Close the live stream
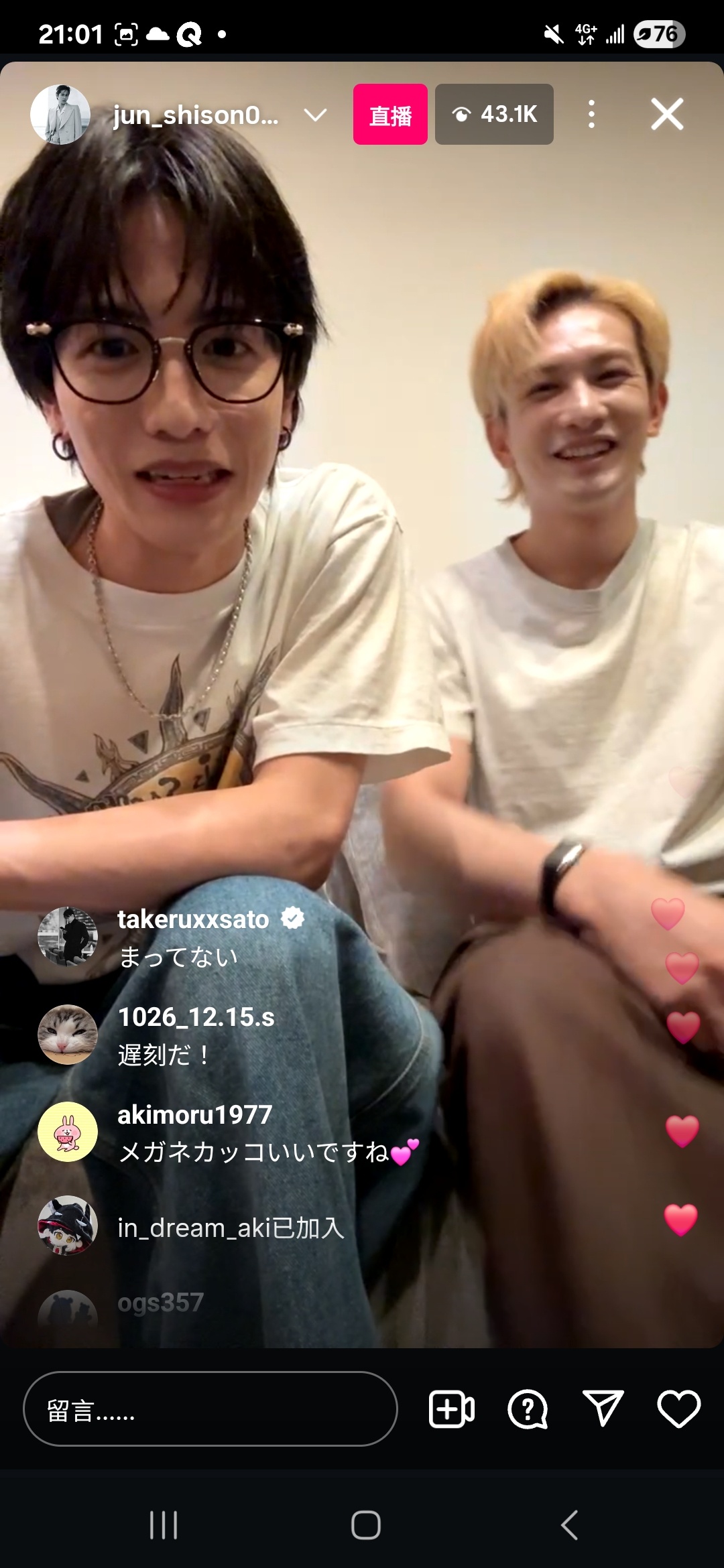 [667, 115]
